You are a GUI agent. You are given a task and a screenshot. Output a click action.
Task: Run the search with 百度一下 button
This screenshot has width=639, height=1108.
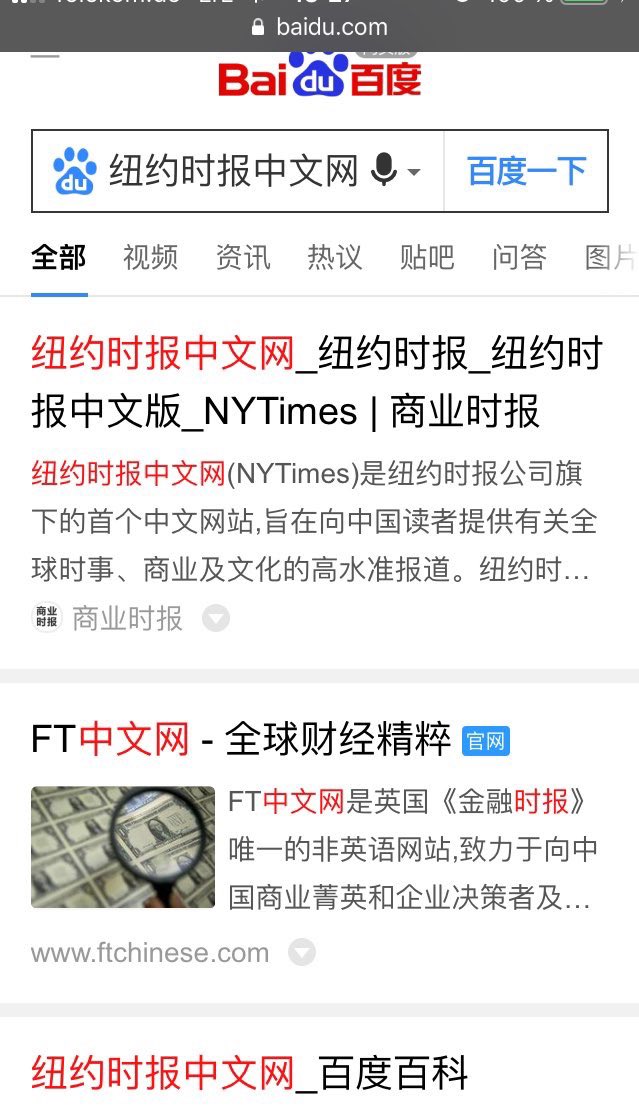526,171
